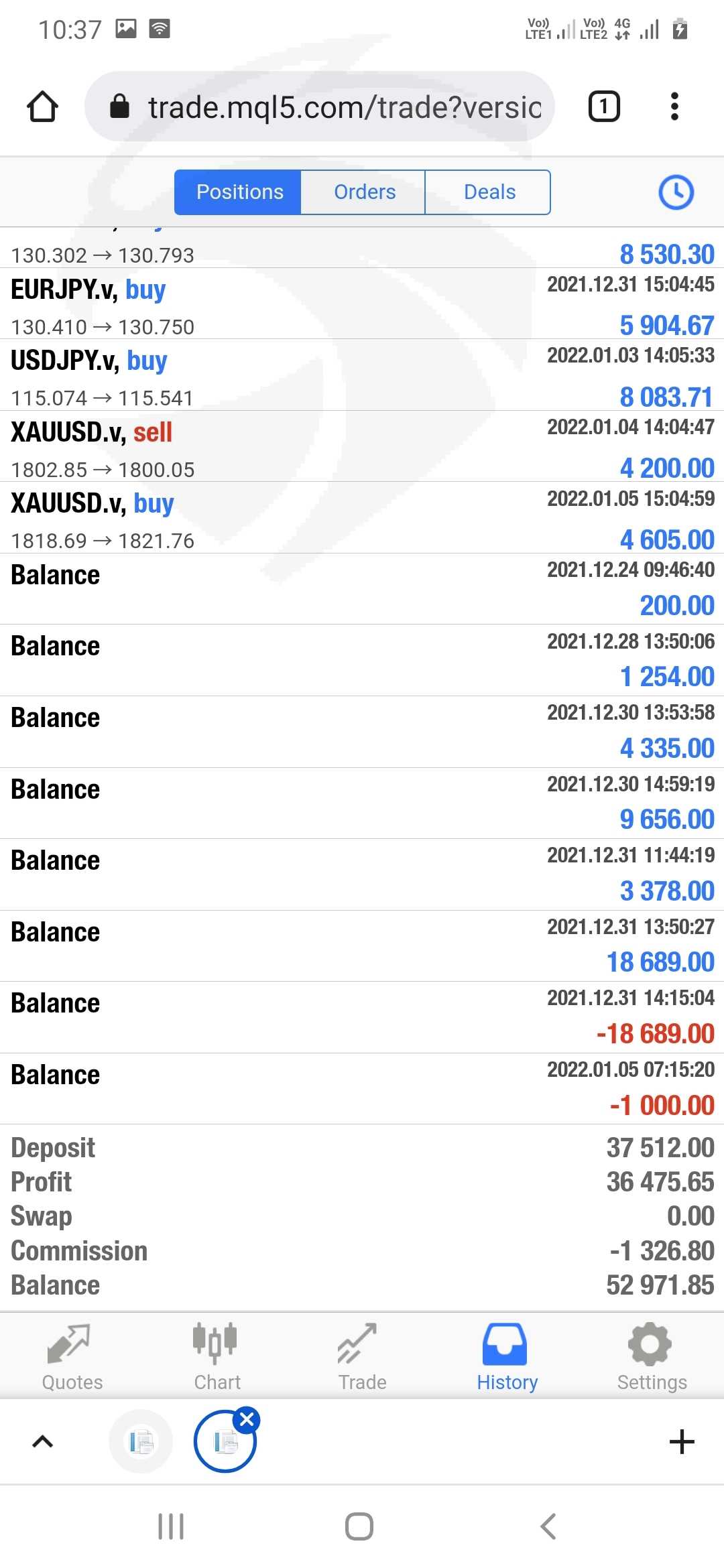Open the Settings section
Image resolution: width=724 pixels, height=1568 pixels.
pyautogui.click(x=652, y=1356)
